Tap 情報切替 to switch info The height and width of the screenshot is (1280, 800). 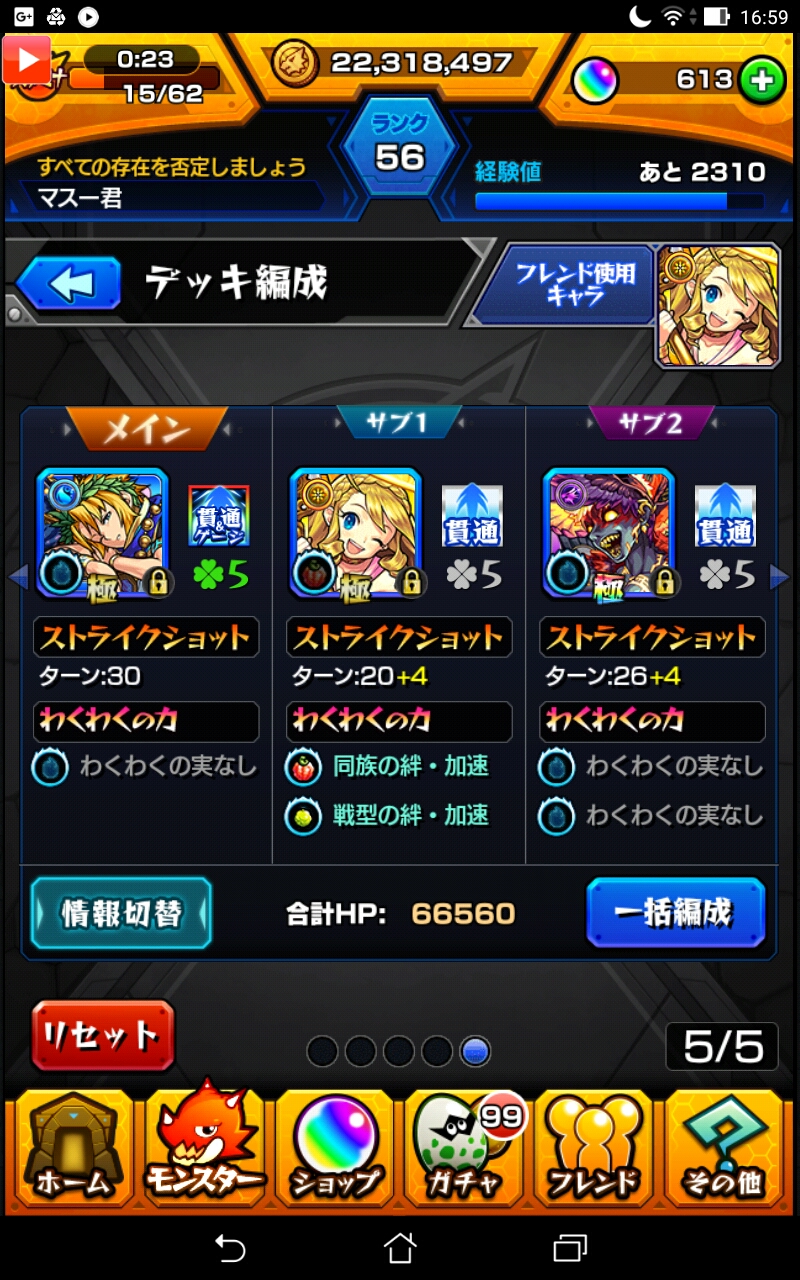pos(121,912)
